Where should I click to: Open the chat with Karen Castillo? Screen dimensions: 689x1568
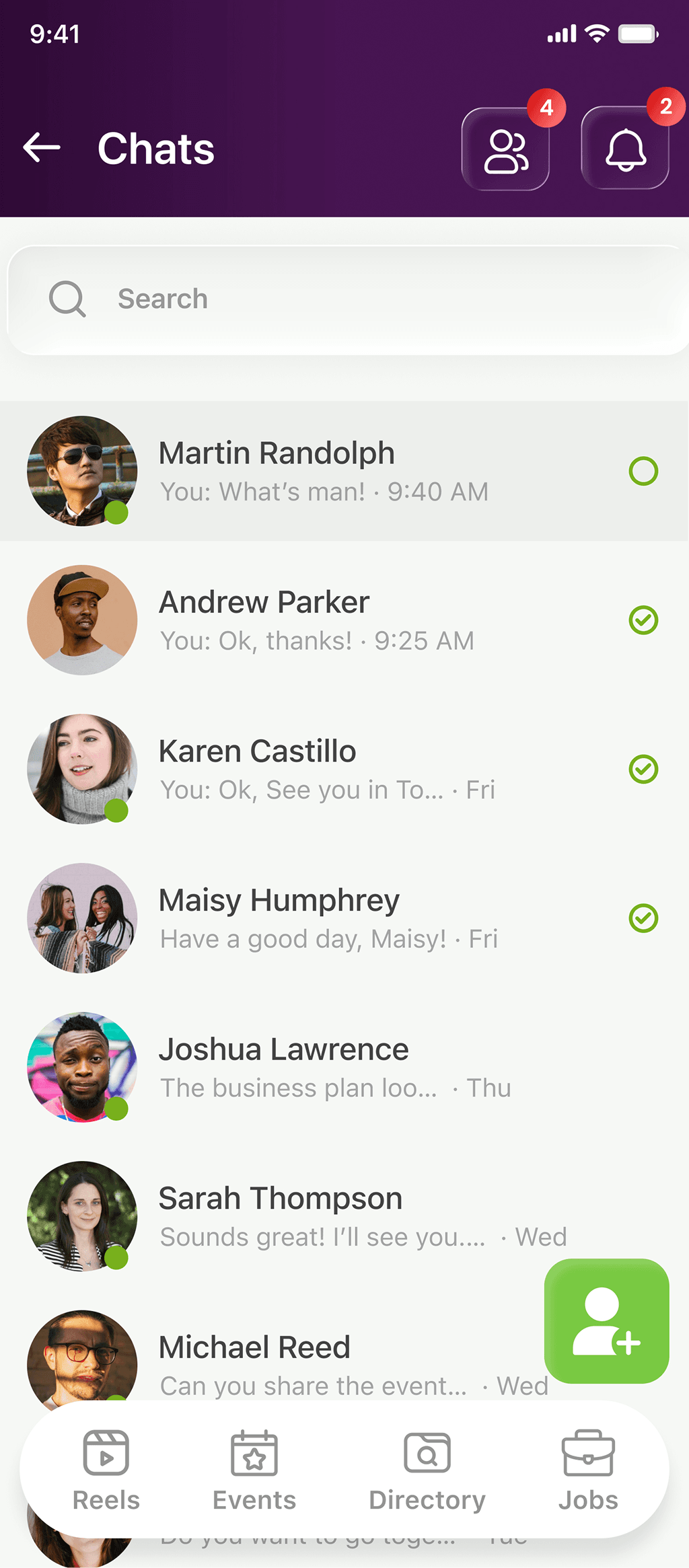(323, 769)
